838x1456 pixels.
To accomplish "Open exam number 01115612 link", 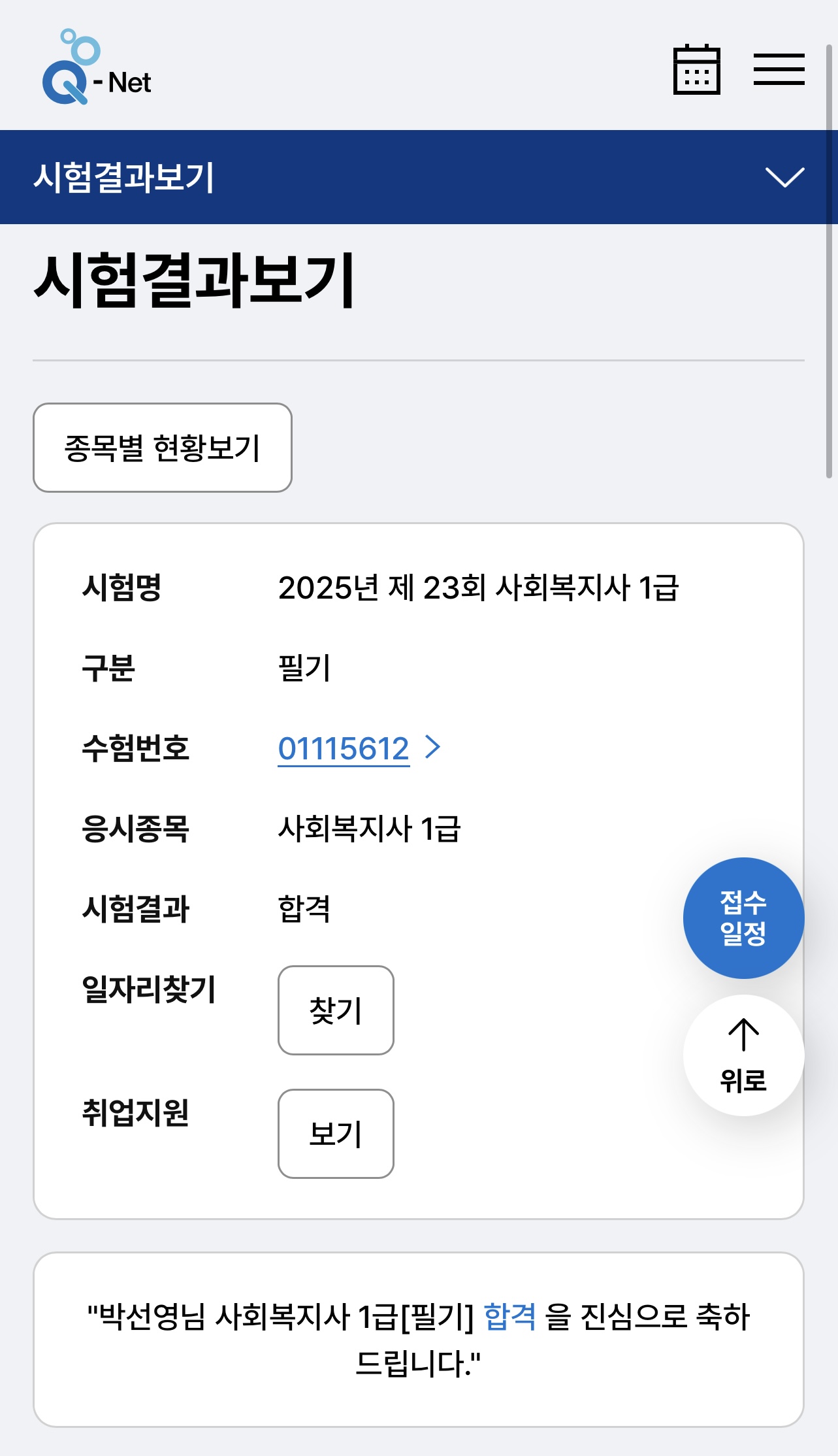I will (x=359, y=748).
